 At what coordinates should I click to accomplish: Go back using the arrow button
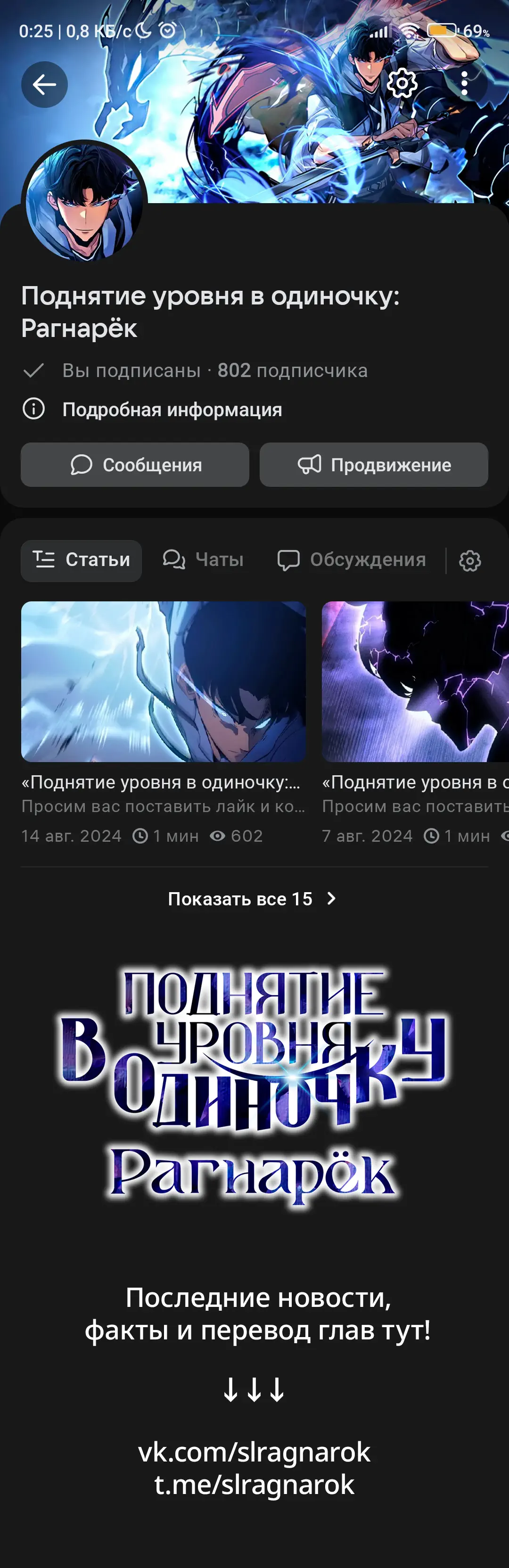coord(44,85)
